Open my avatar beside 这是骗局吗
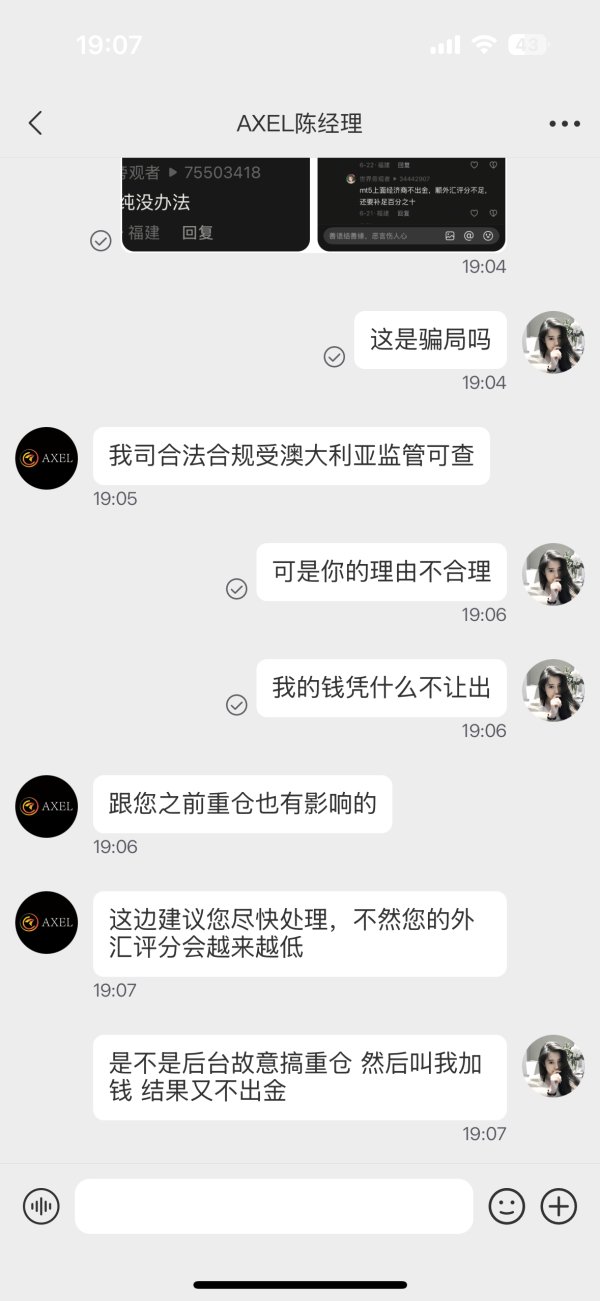The image size is (600, 1301). click(x=554, y=342)
